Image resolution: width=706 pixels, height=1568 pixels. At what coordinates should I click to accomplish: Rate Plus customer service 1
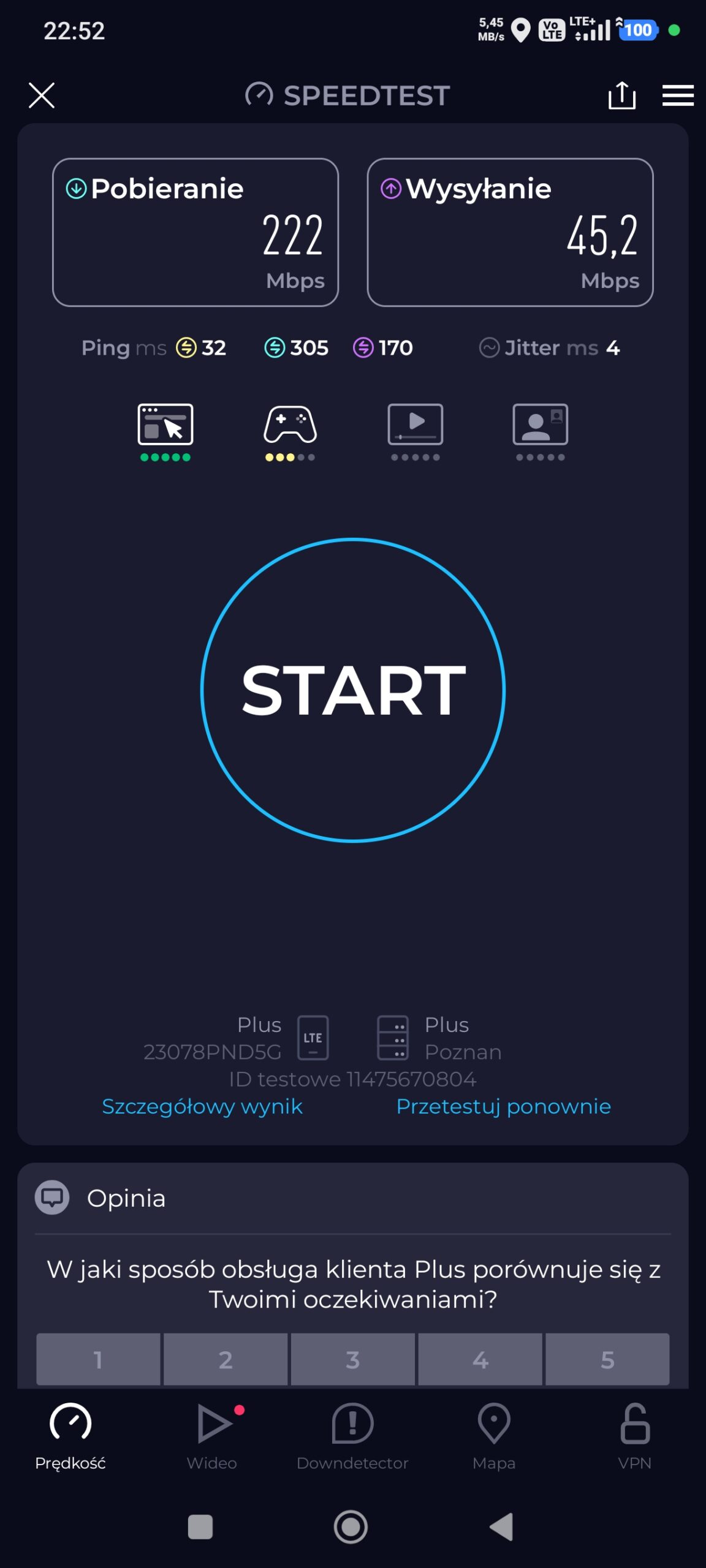tap(98, 1359)
